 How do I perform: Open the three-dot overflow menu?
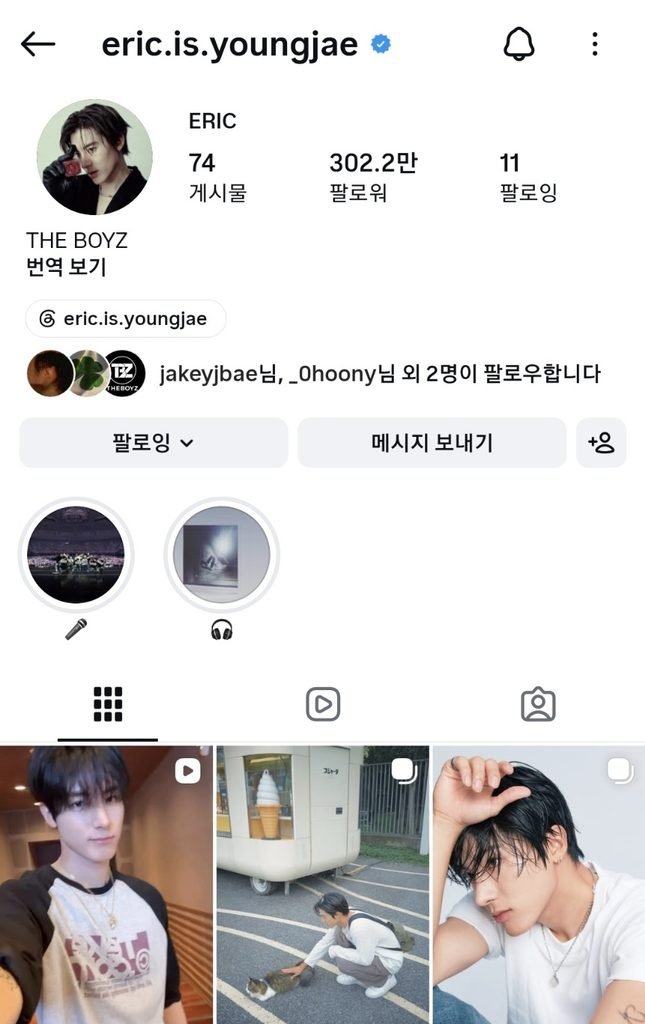[595, 44]
